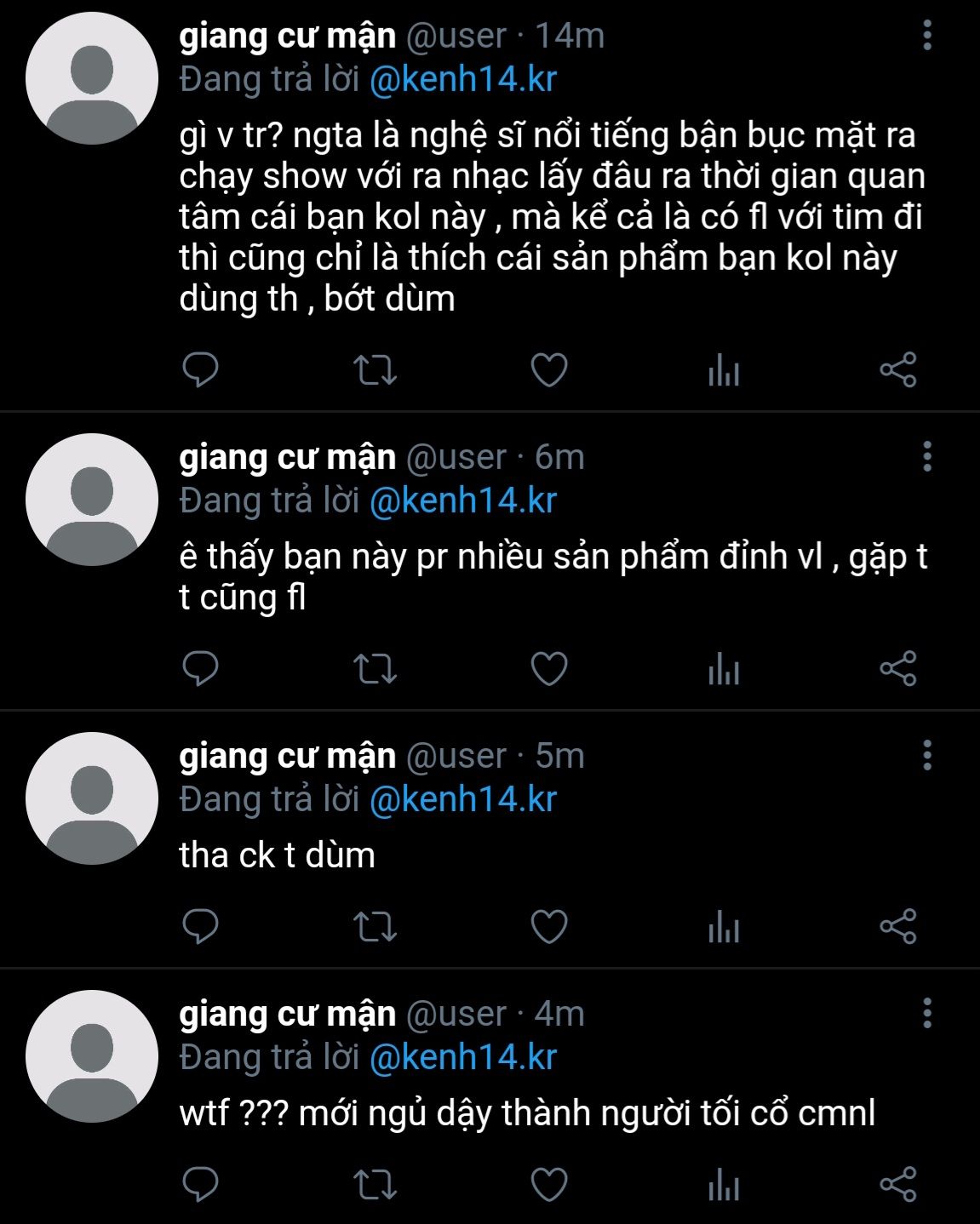Share the 14m tweet

[x=897, y=370]
